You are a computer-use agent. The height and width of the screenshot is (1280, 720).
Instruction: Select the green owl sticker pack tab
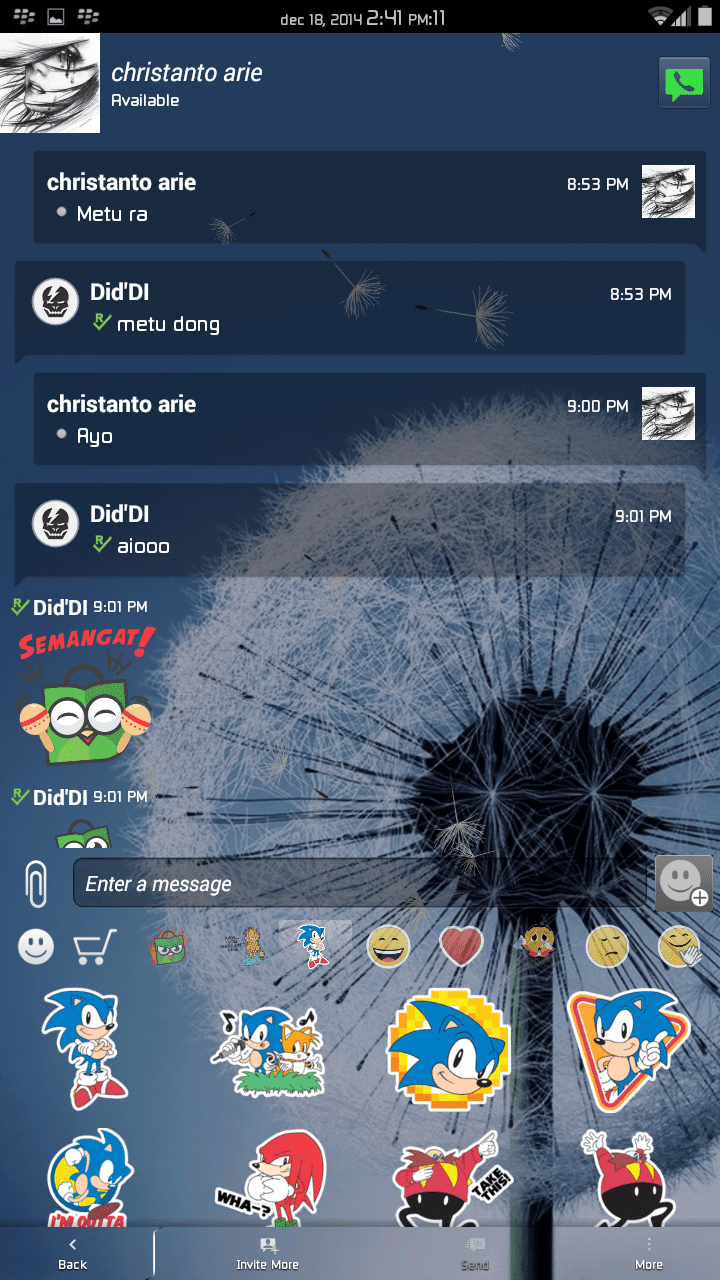[x=168, y=946]
